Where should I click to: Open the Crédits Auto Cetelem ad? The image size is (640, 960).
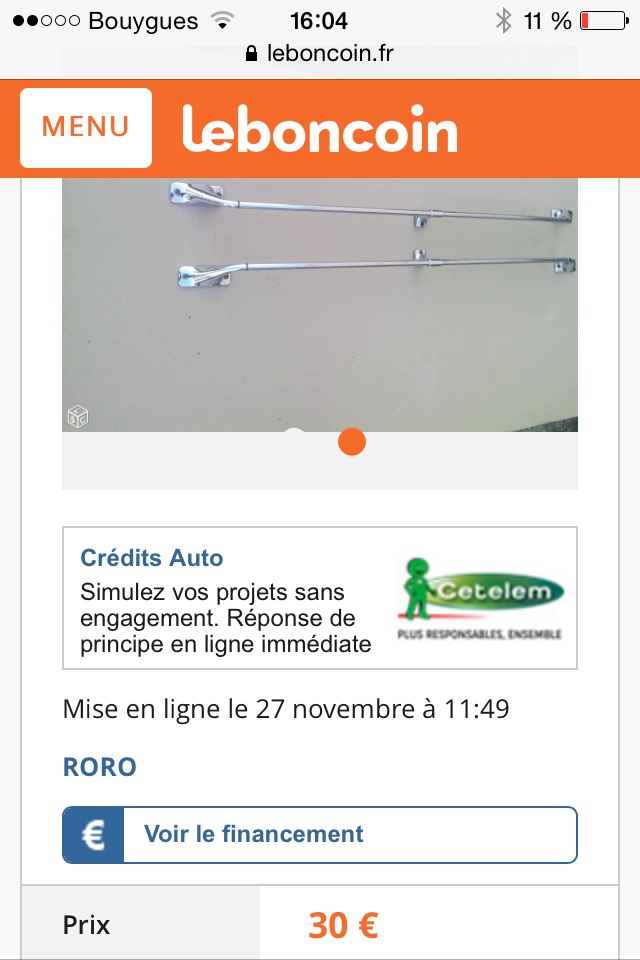tap(319, 598)
